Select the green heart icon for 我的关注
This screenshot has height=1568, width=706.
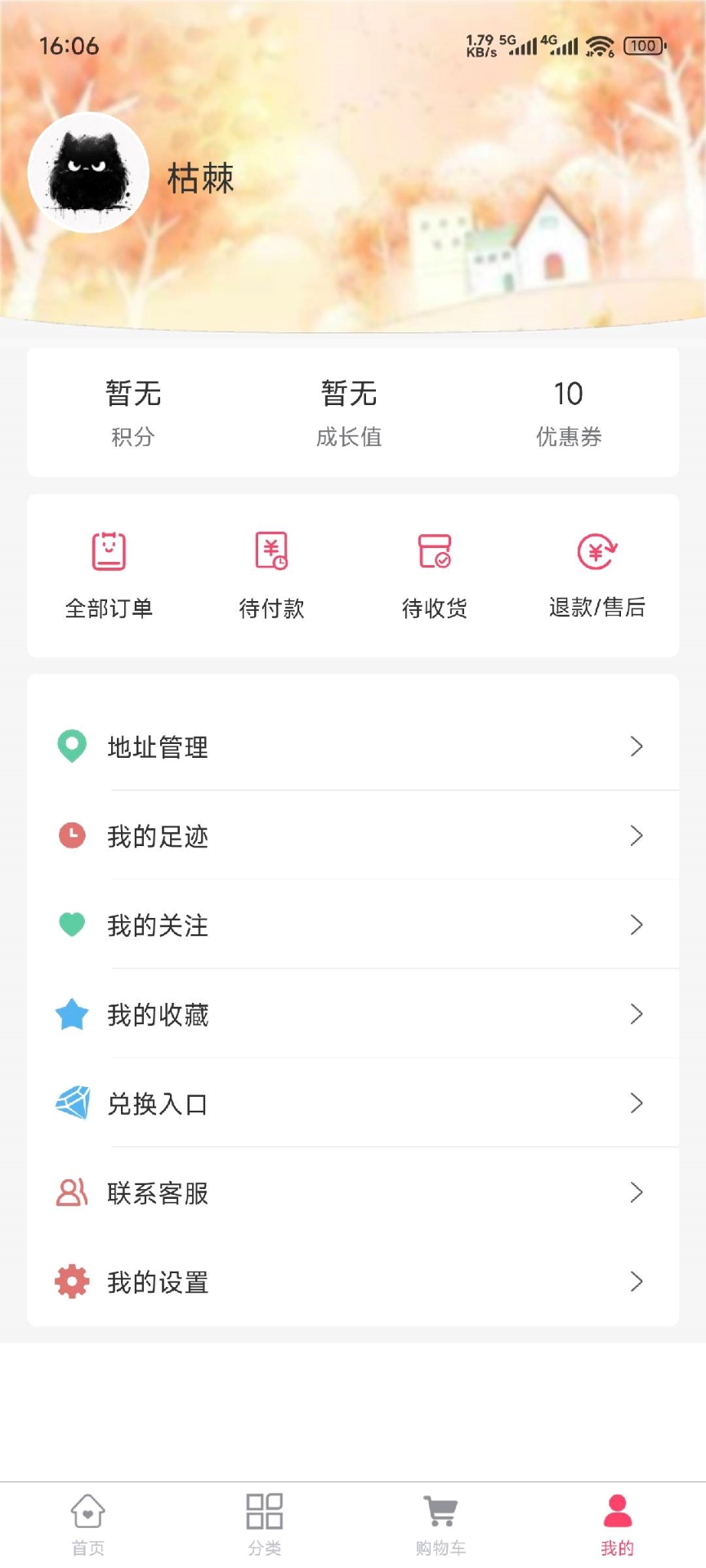click(x=71, y=925)
